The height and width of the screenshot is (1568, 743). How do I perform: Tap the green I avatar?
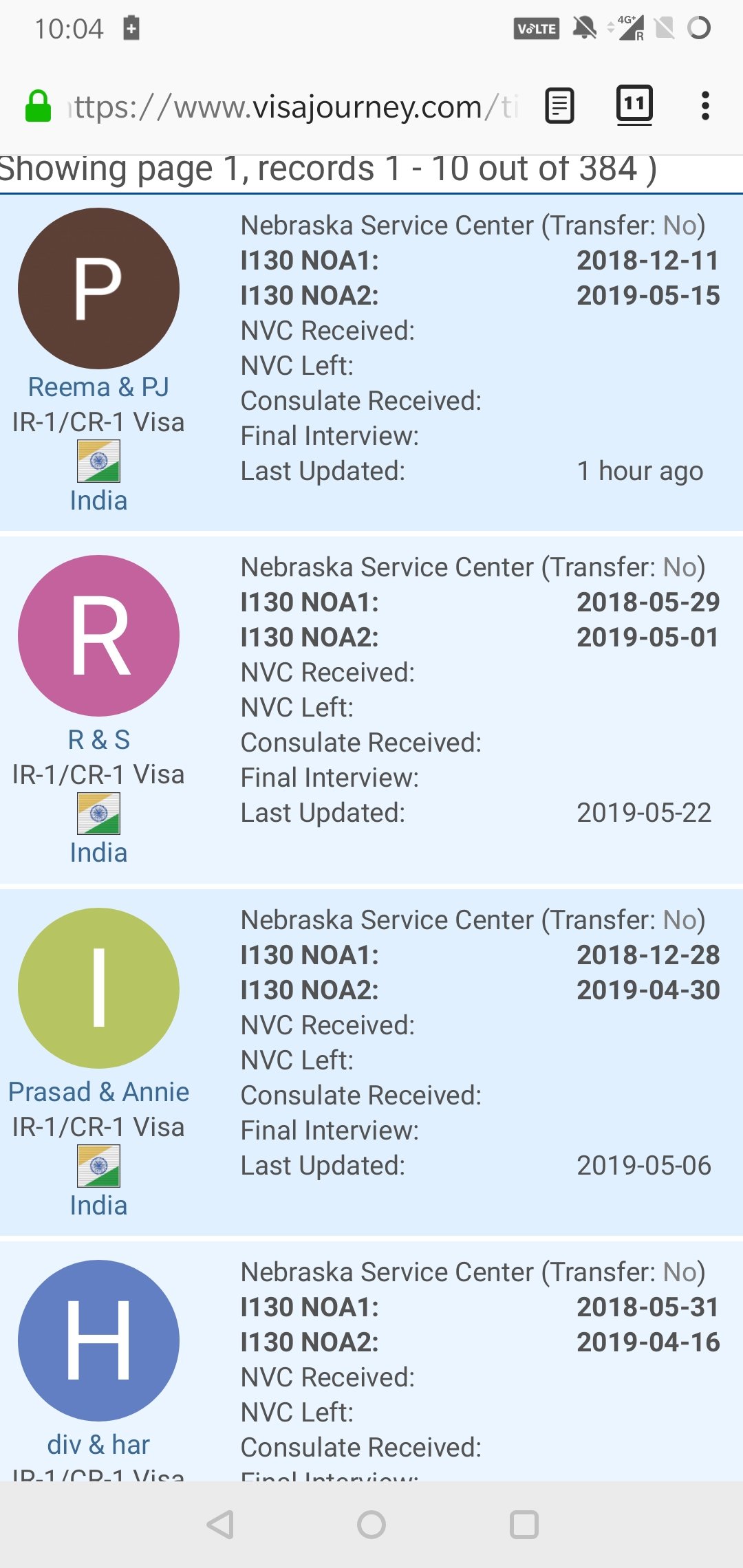(x=98, y=988)
